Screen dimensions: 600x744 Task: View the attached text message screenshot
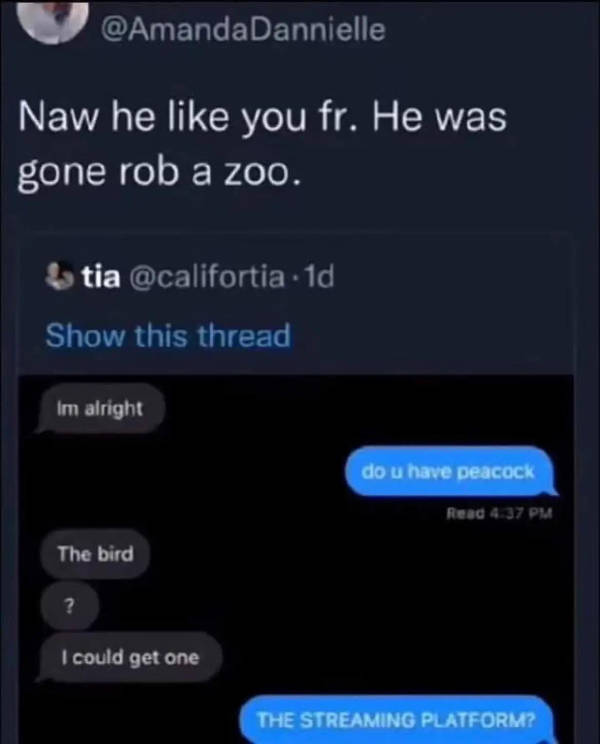click(300, 560)
